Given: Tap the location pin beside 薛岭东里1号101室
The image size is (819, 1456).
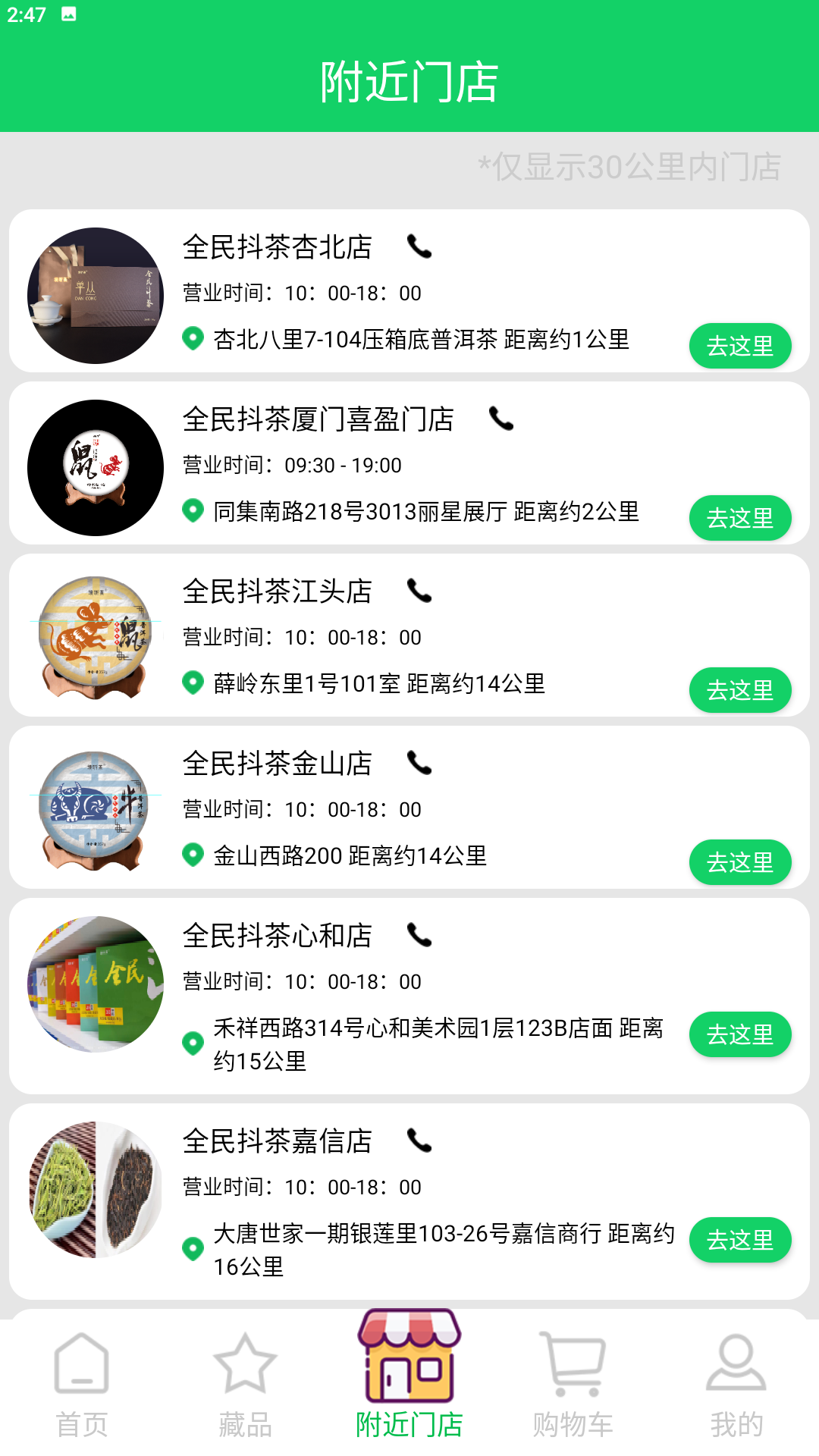Looking at the screenshot, I should click(193, 683).
